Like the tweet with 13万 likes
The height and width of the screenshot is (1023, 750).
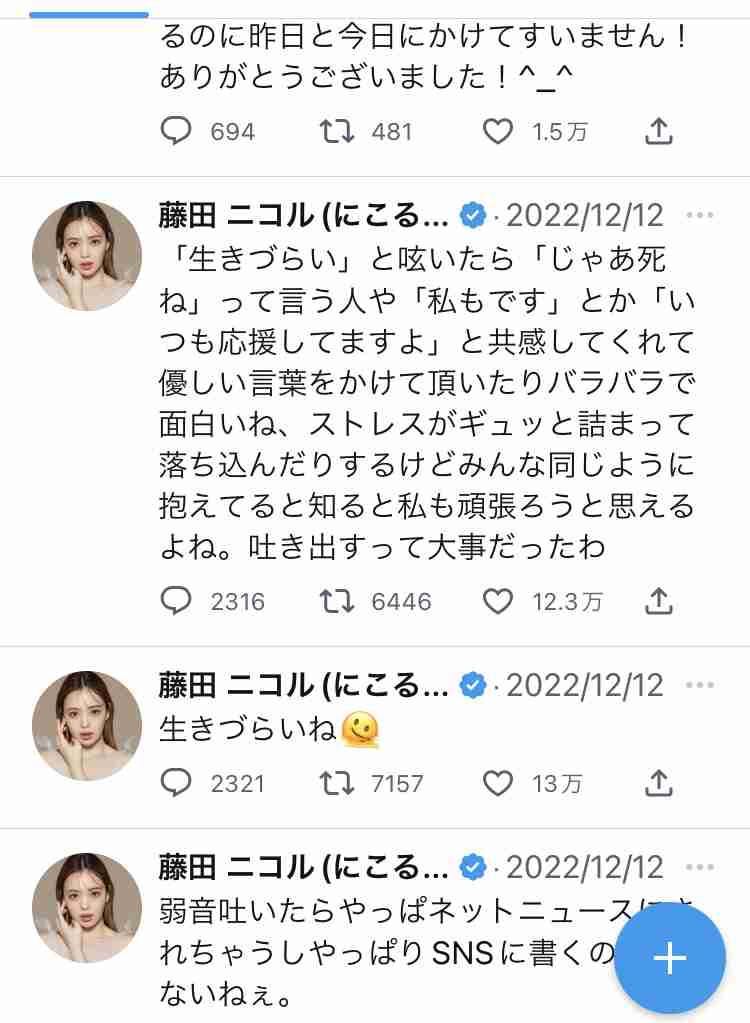(x=497, y=783)
